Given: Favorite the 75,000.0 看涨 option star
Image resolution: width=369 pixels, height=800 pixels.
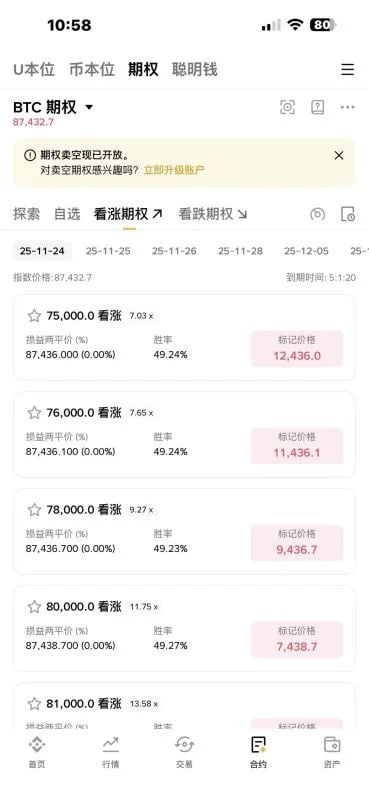Looking at the screenshot, I should coord(34,316).
